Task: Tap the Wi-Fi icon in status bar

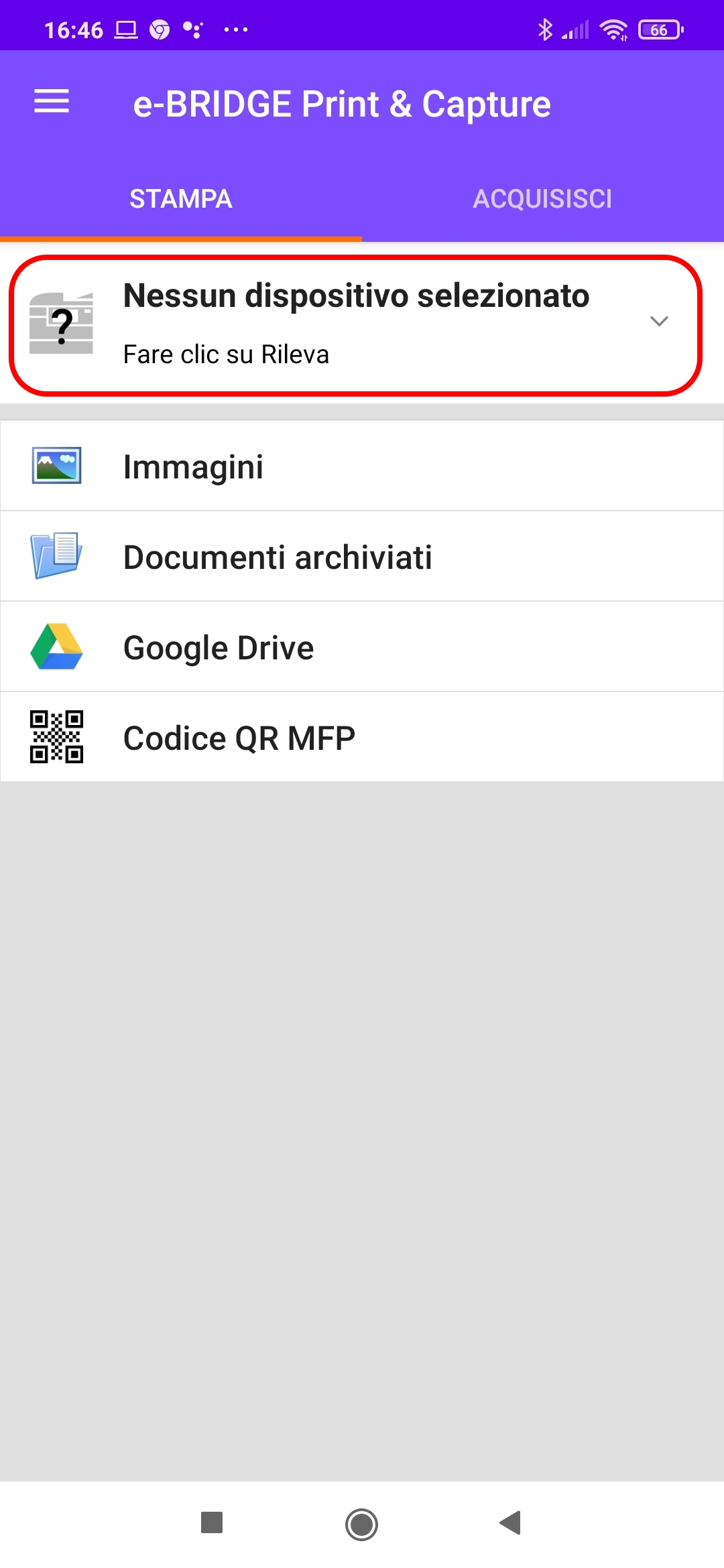Action: tap(613, 28)
